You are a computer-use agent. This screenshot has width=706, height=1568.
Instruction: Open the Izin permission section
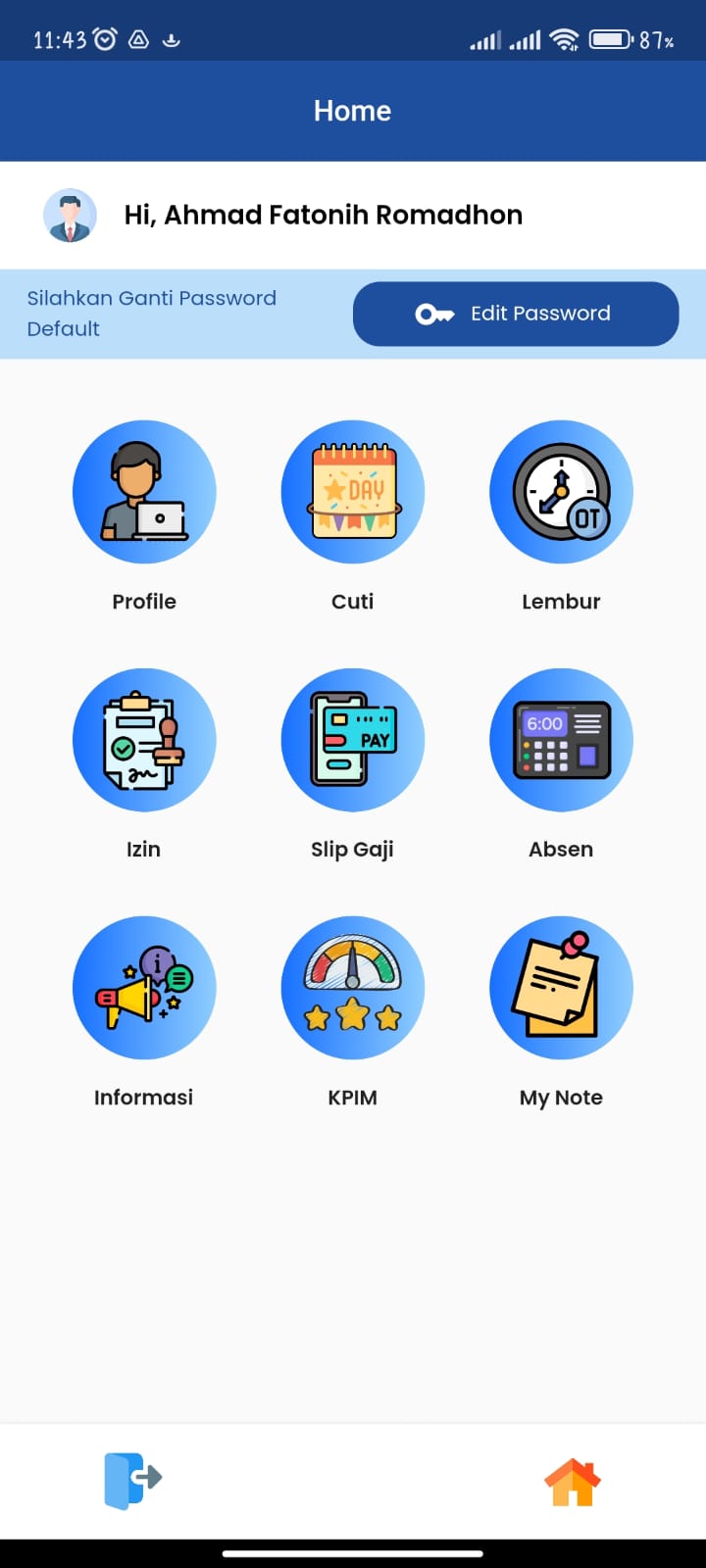144,740
